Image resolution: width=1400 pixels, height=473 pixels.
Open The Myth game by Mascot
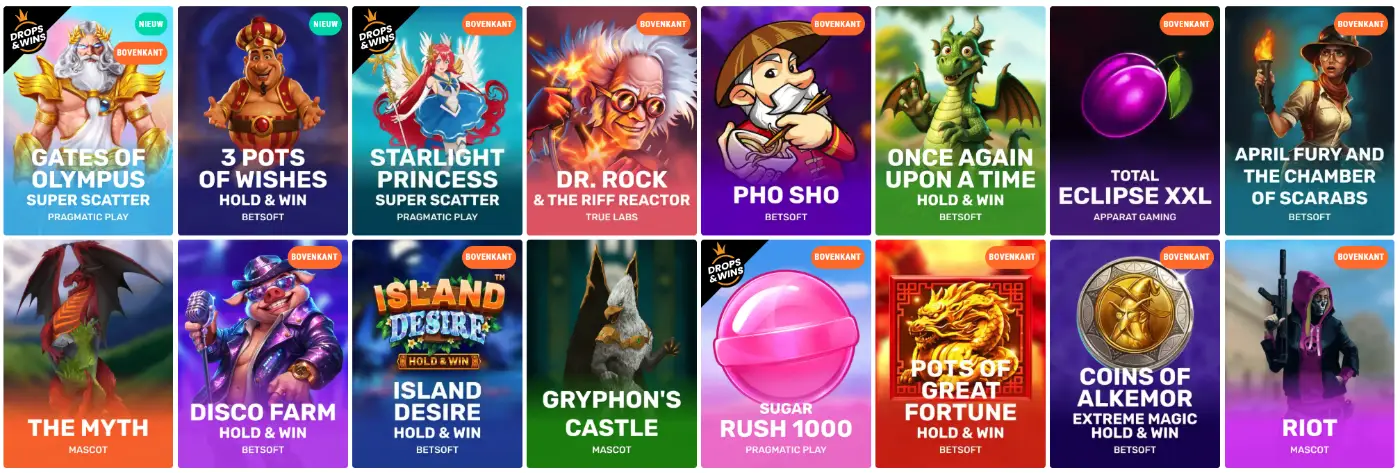[88, 354]
